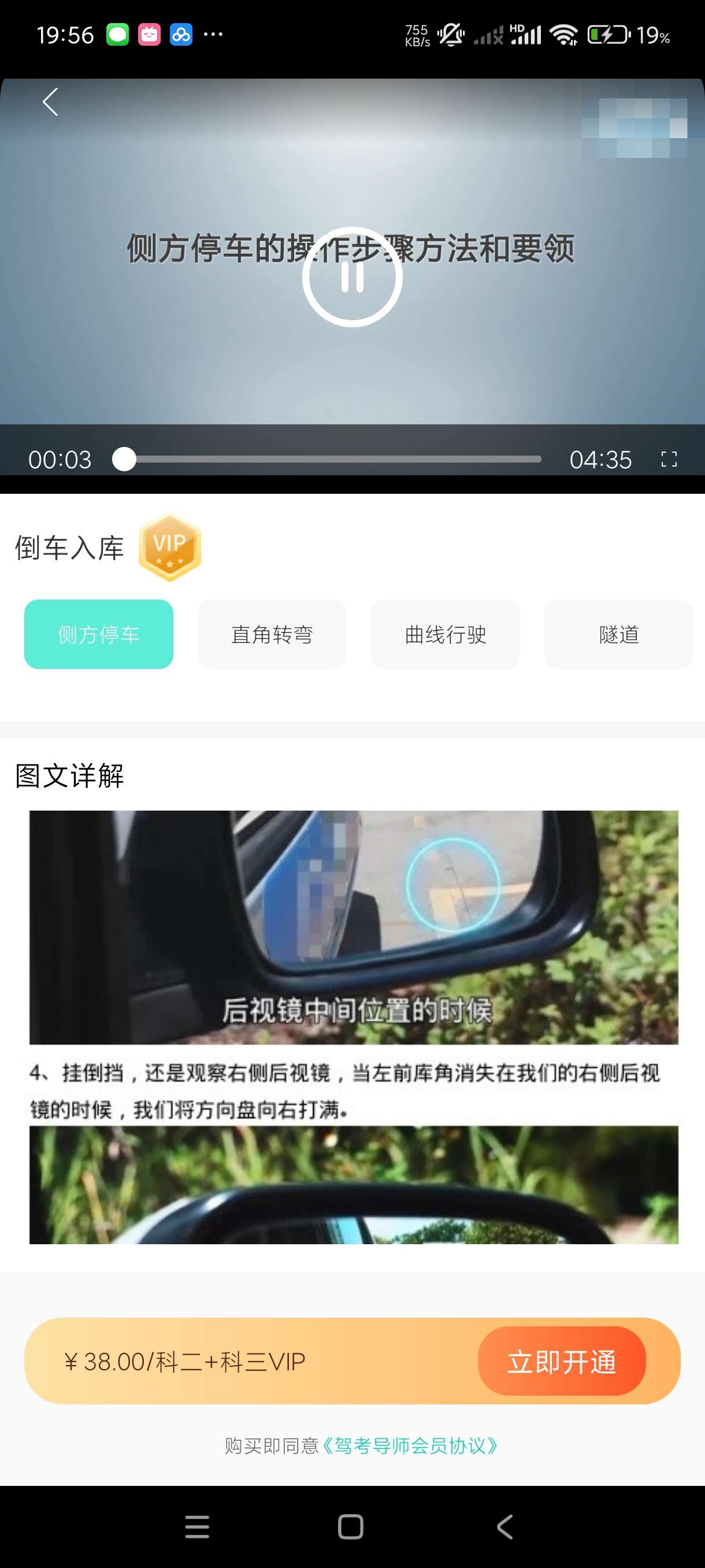The image size is (705, 1568).
Task: Switch to 曲线行驶 lesson
Action: [x=446, y=634]
